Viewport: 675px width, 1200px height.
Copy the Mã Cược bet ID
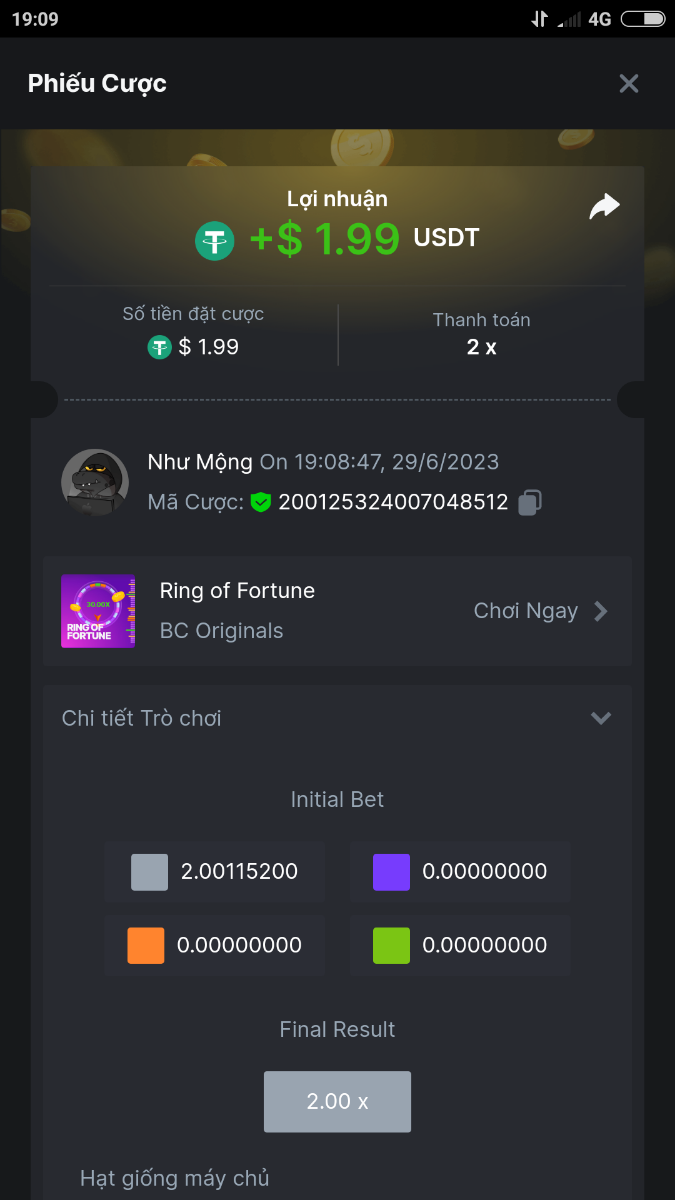point(530,502)
